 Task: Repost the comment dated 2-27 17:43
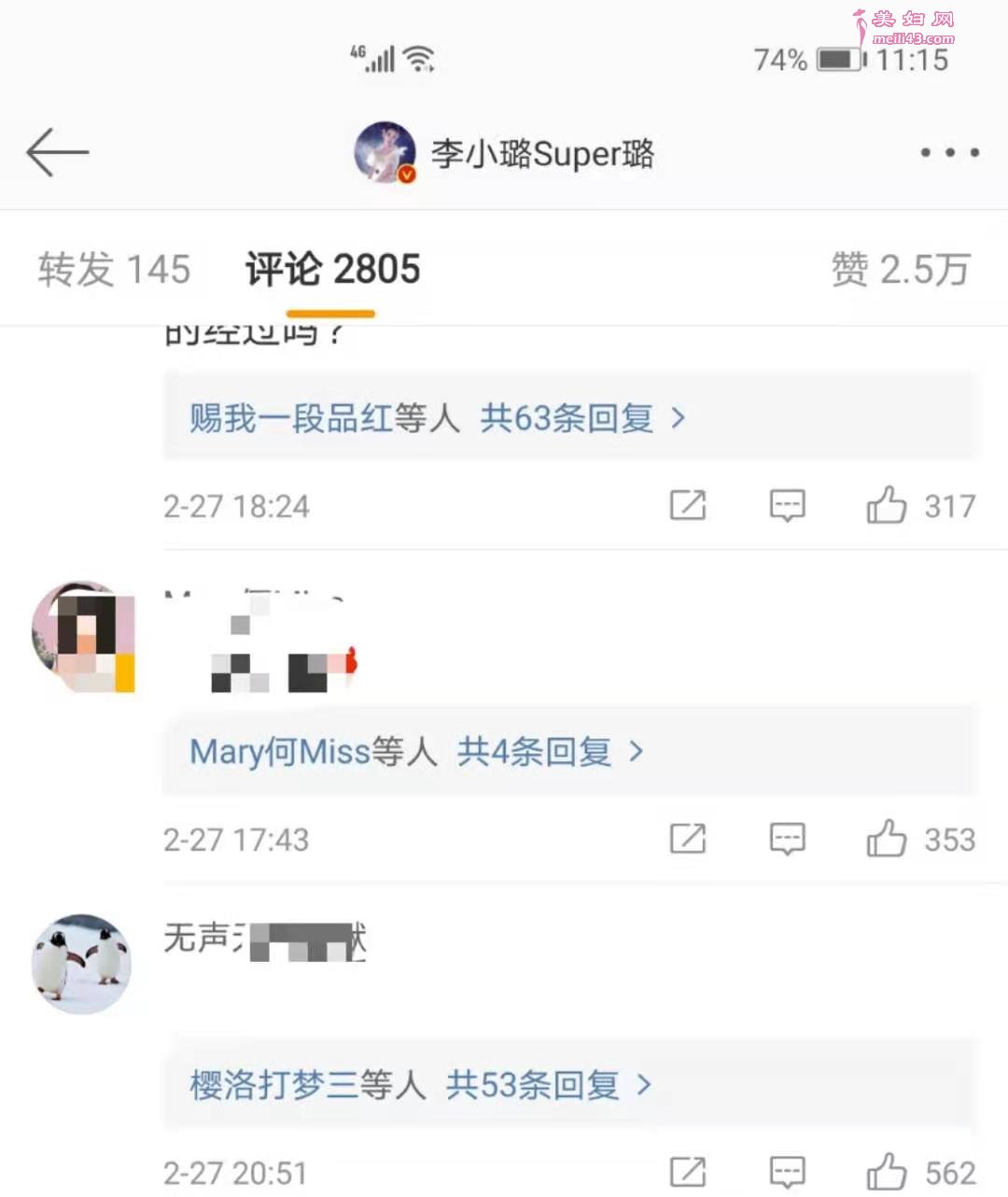[x=688, y=838]
